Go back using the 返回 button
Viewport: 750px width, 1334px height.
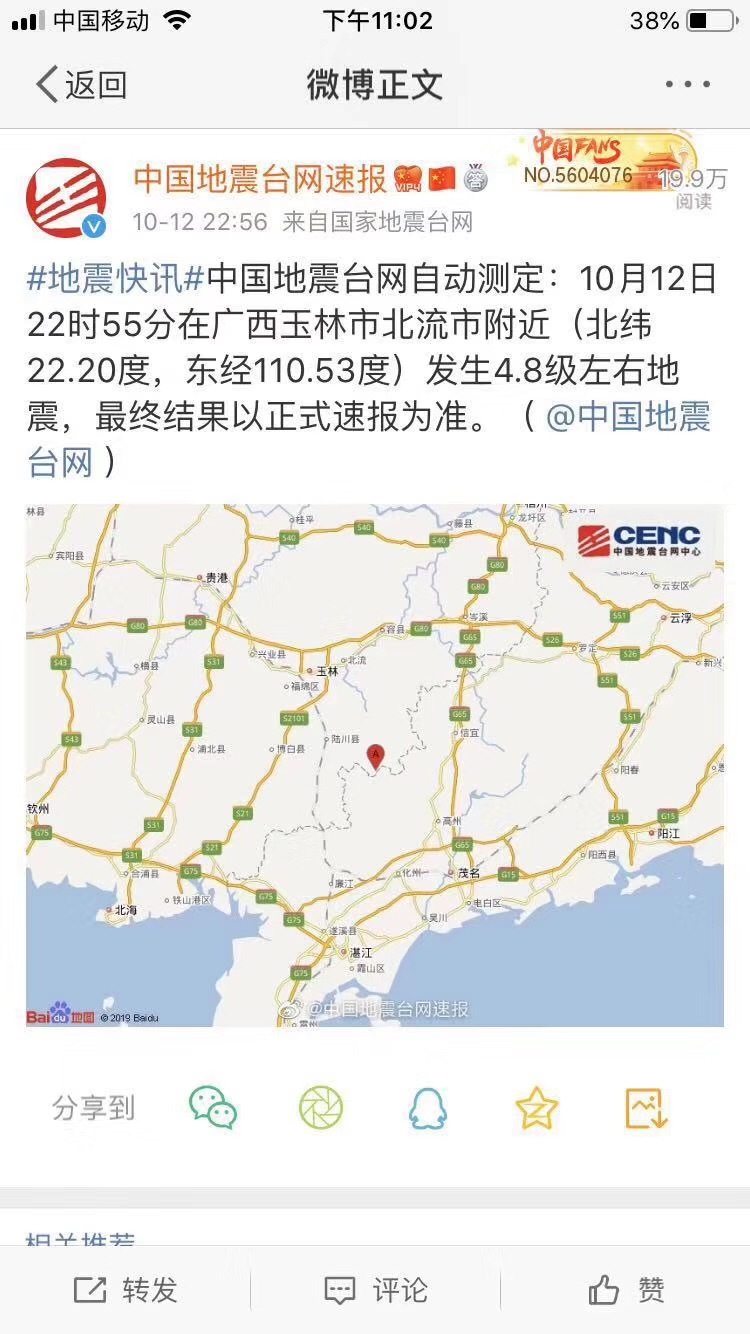[x=82, y=85]
